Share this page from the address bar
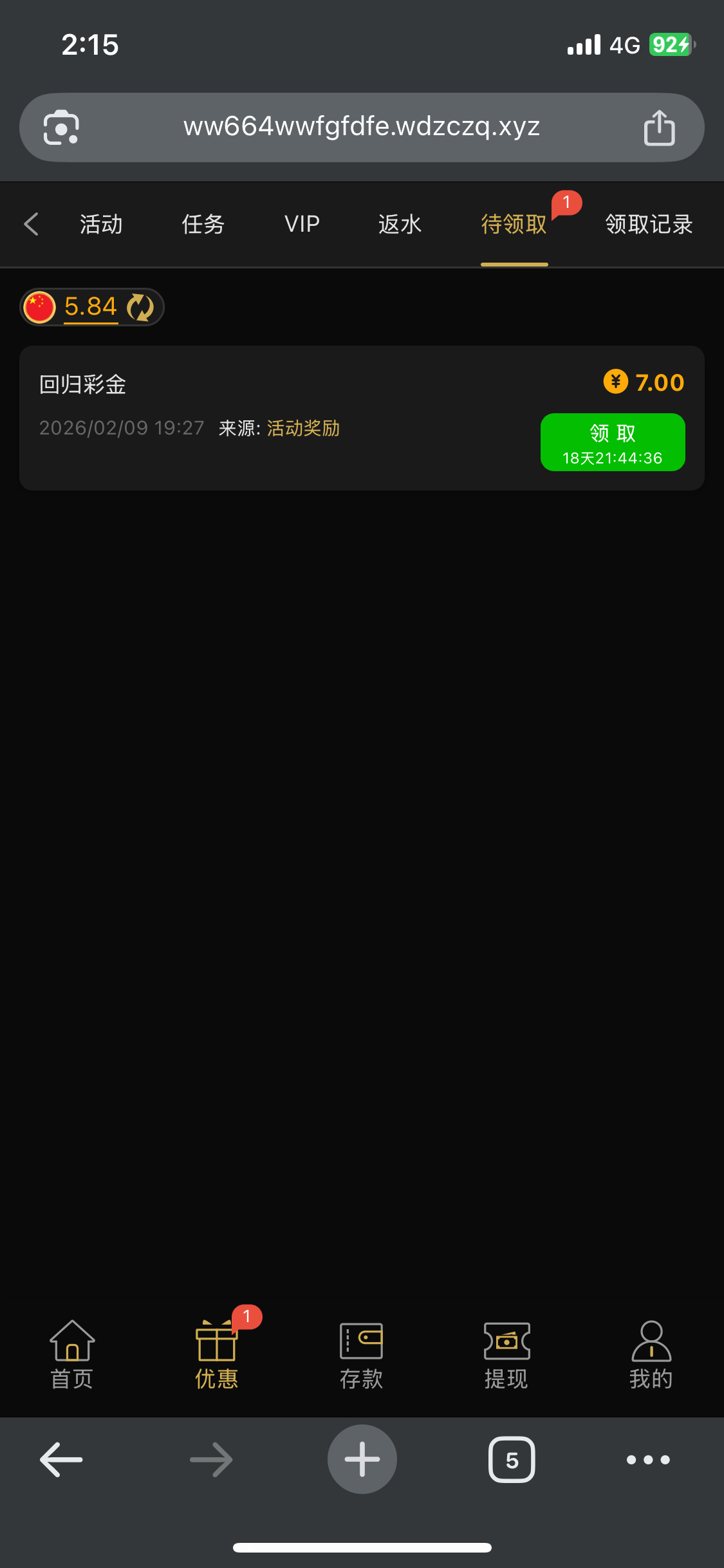Screen dimensions: 724x1568 (x=659, y=127)
